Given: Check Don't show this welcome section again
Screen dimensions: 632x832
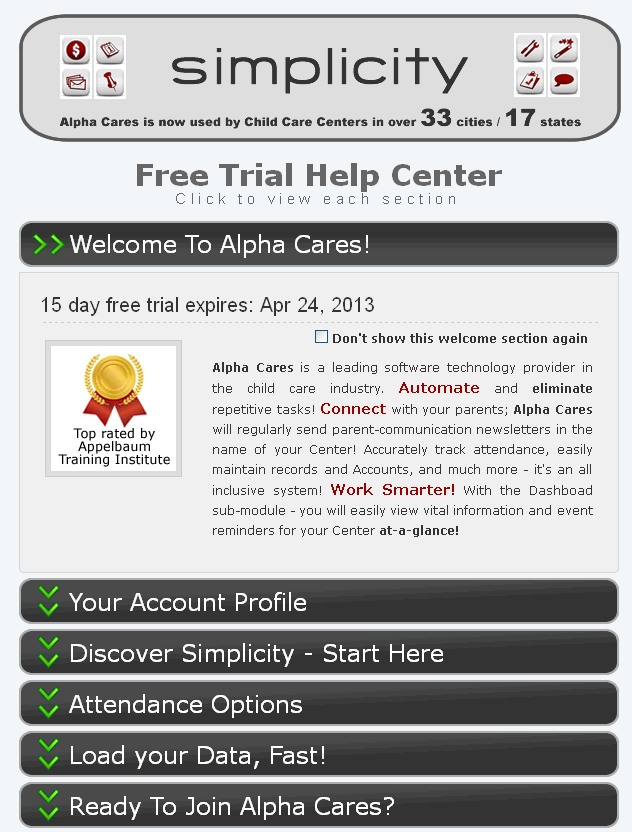Looking at the screenshot, I should click(322, 338).
